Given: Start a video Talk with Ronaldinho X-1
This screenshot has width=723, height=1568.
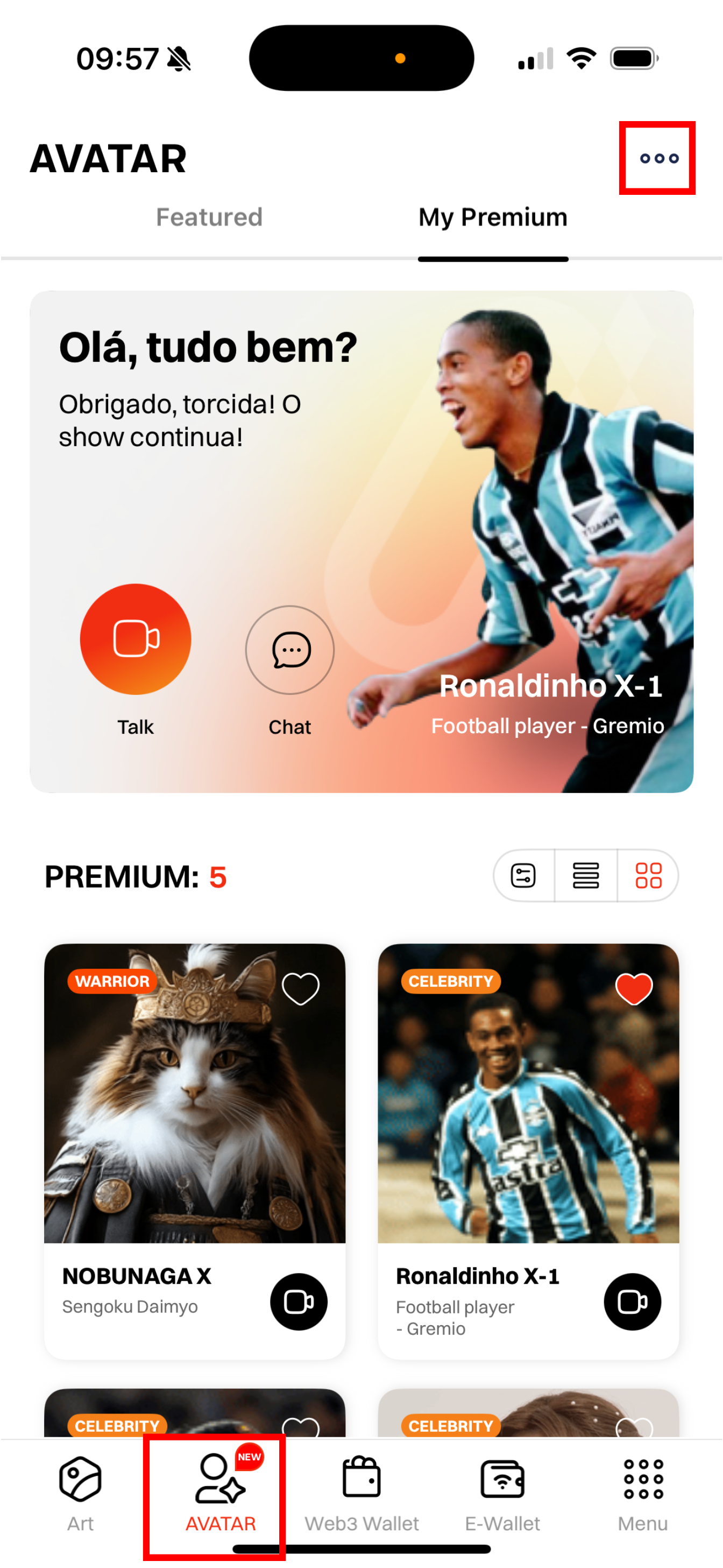Looking at the screenshot, I should [x=136, y=639].
